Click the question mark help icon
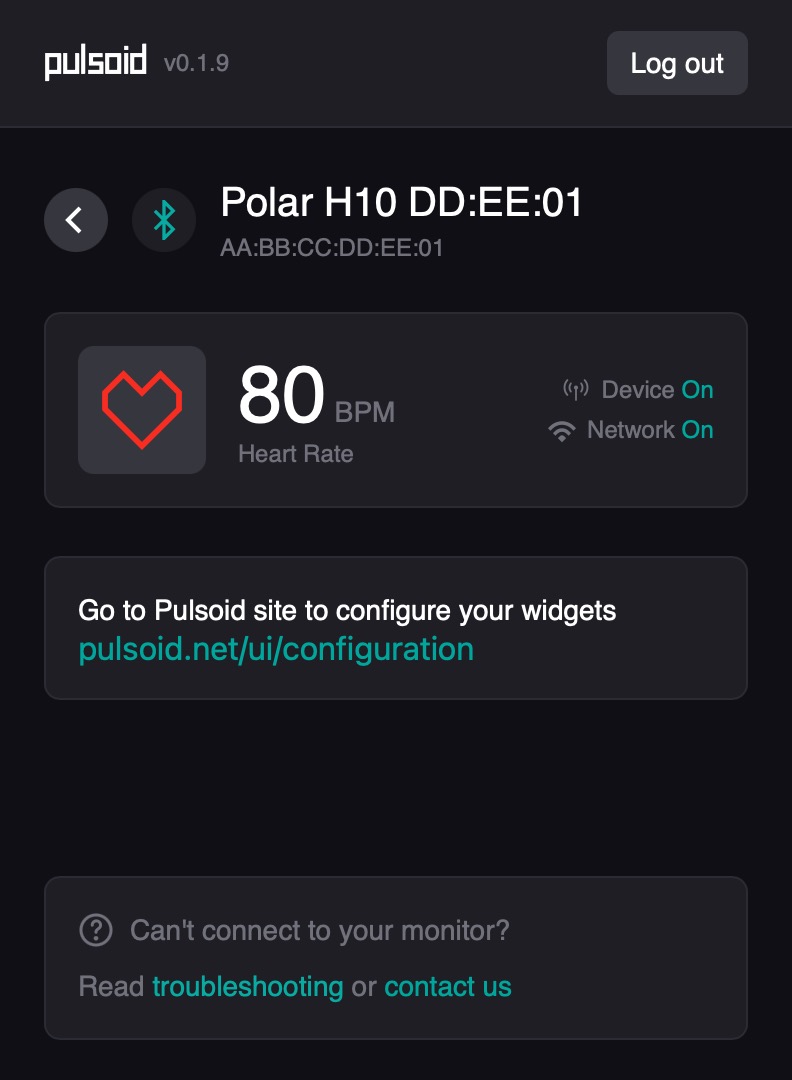Image resolution: width=792 pixels, height=1080 pixels. coord(95,930)
